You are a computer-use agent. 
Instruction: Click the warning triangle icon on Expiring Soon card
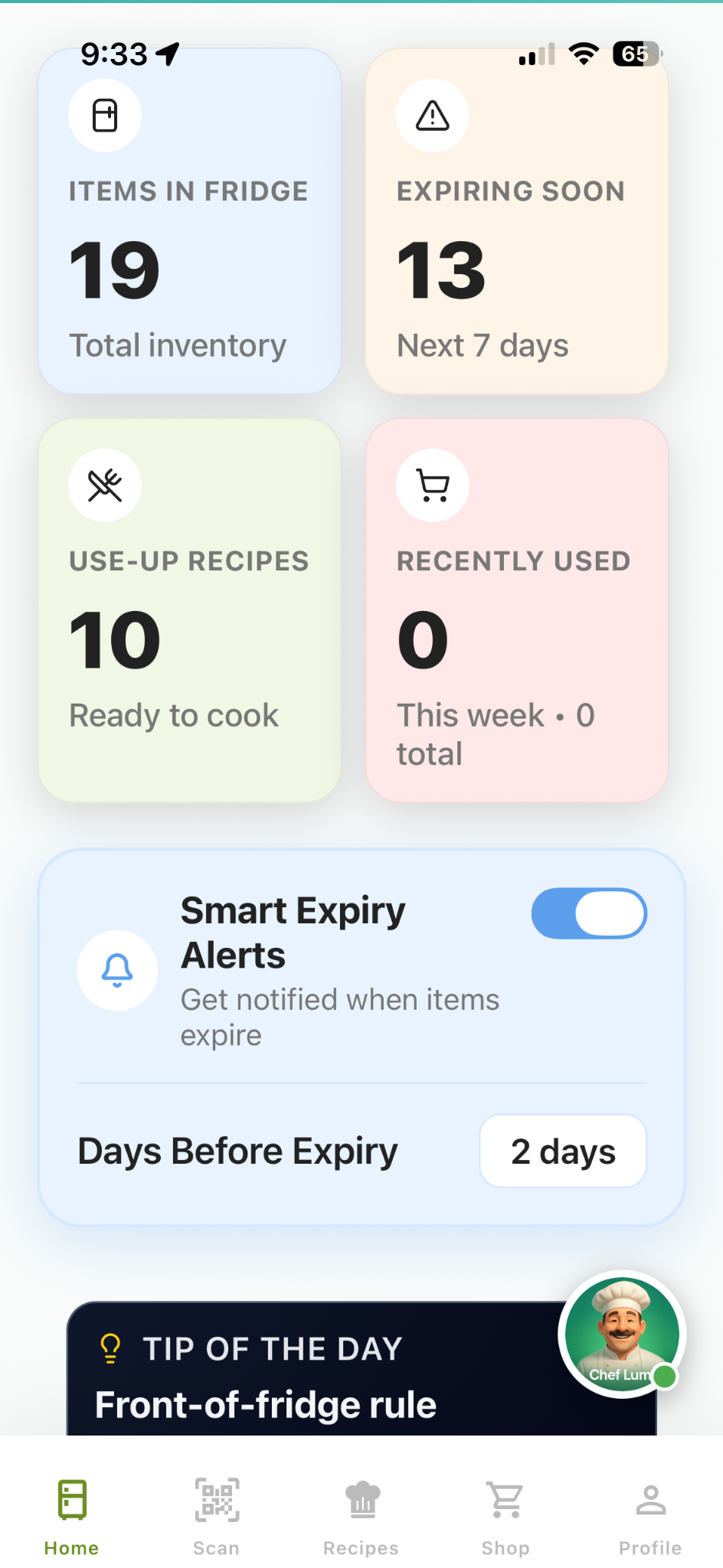coord(433,115)
